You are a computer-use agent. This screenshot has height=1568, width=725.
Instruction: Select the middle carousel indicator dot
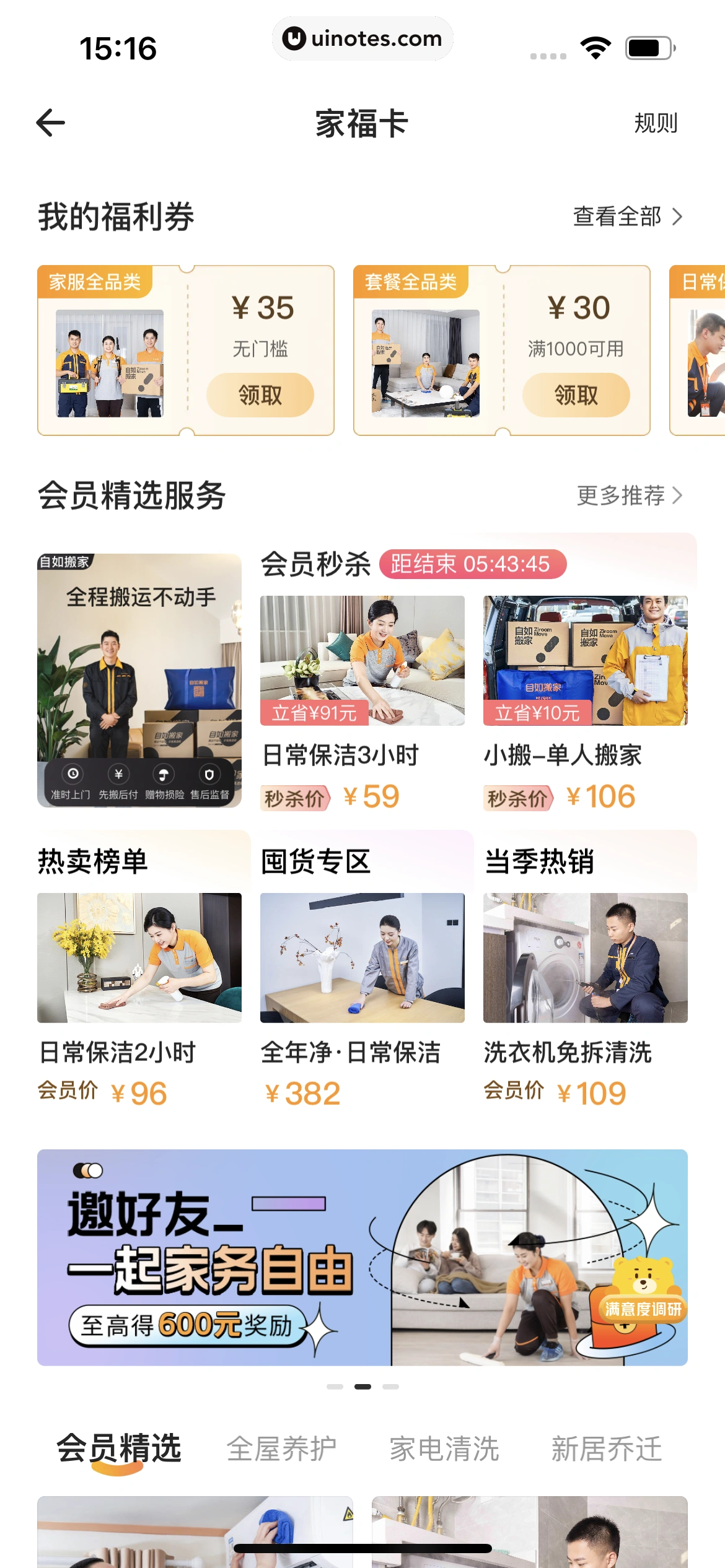coord(362,1386)
